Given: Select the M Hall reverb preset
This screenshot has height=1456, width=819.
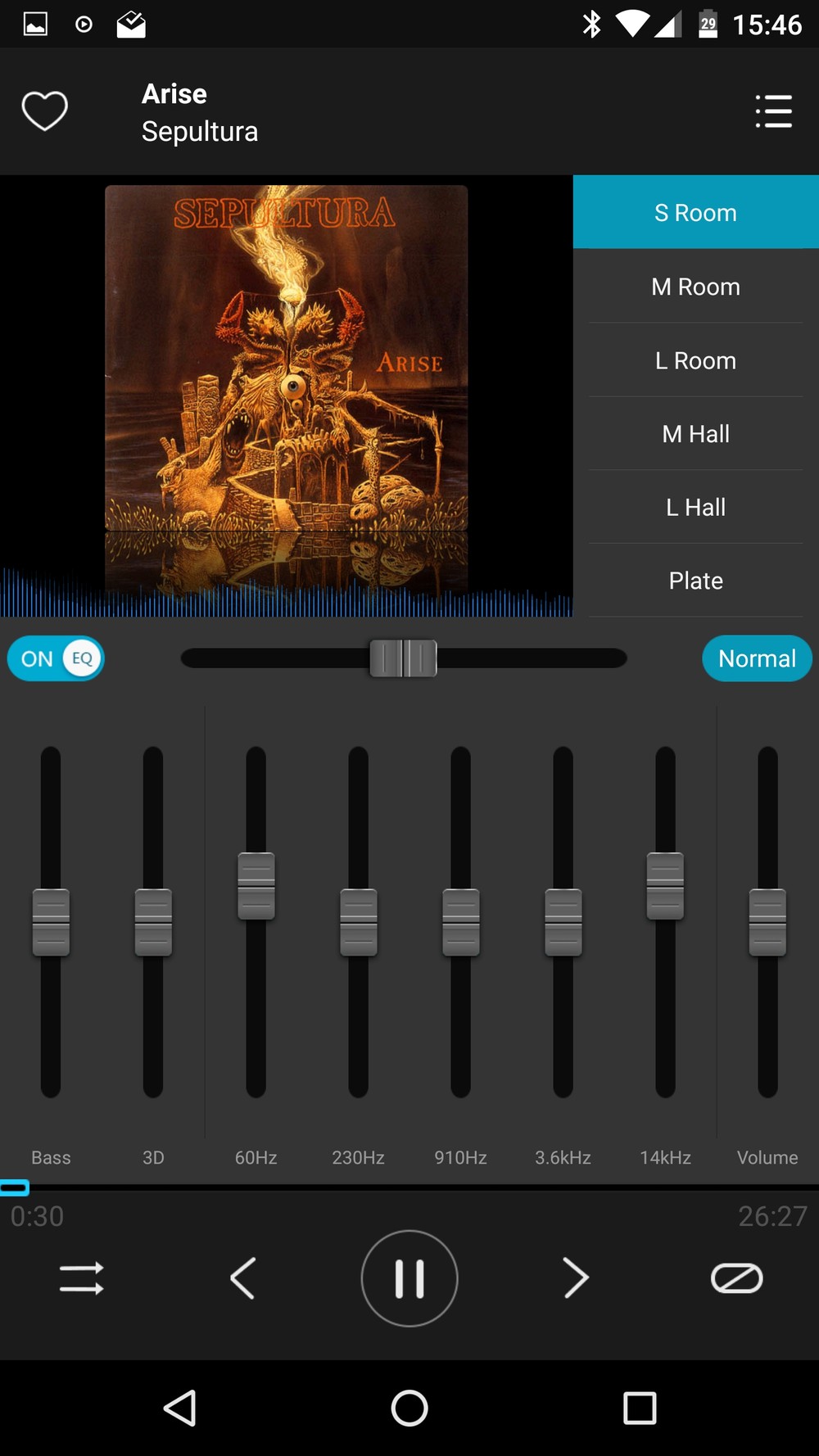Looking at the screenshot, I should (695, 434).
